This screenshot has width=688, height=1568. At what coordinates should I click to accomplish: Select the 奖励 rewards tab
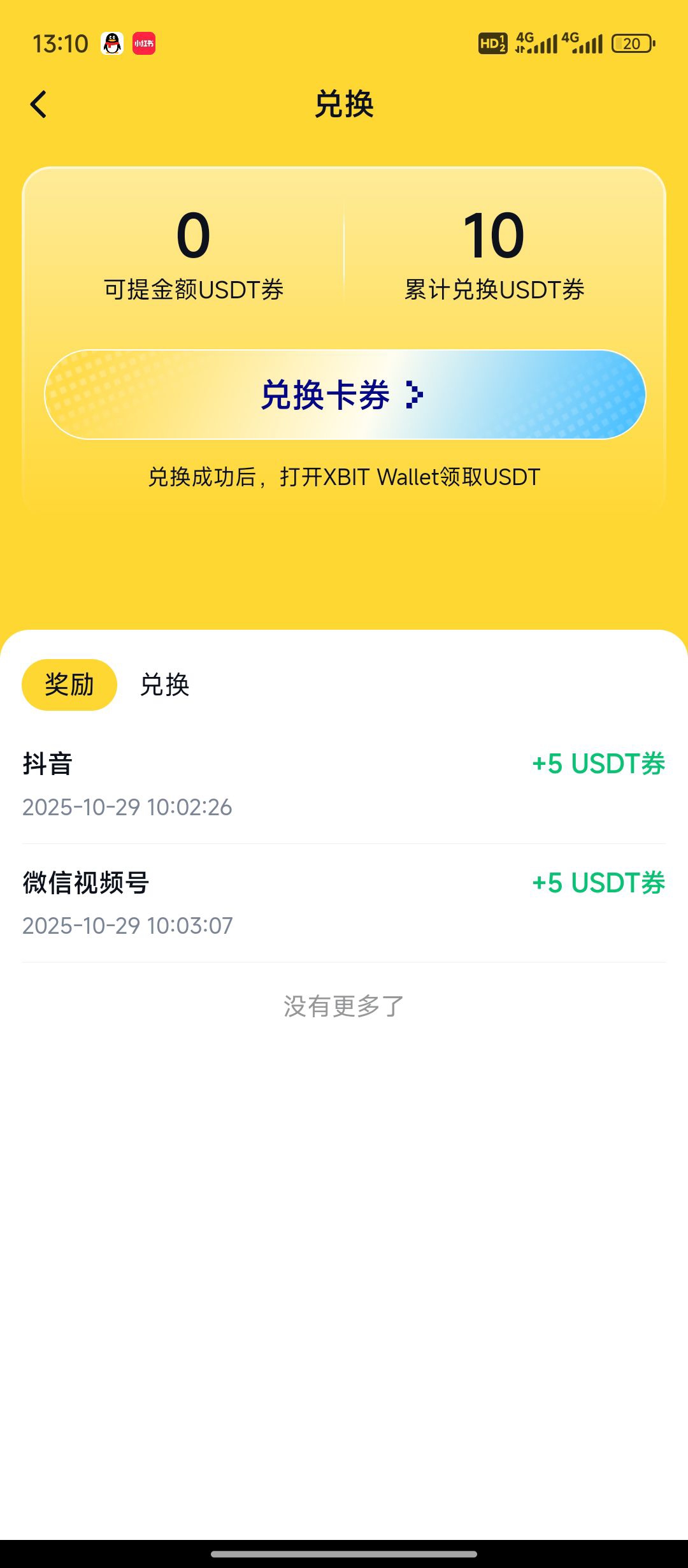pyautogui.click(x=69, y=685)
